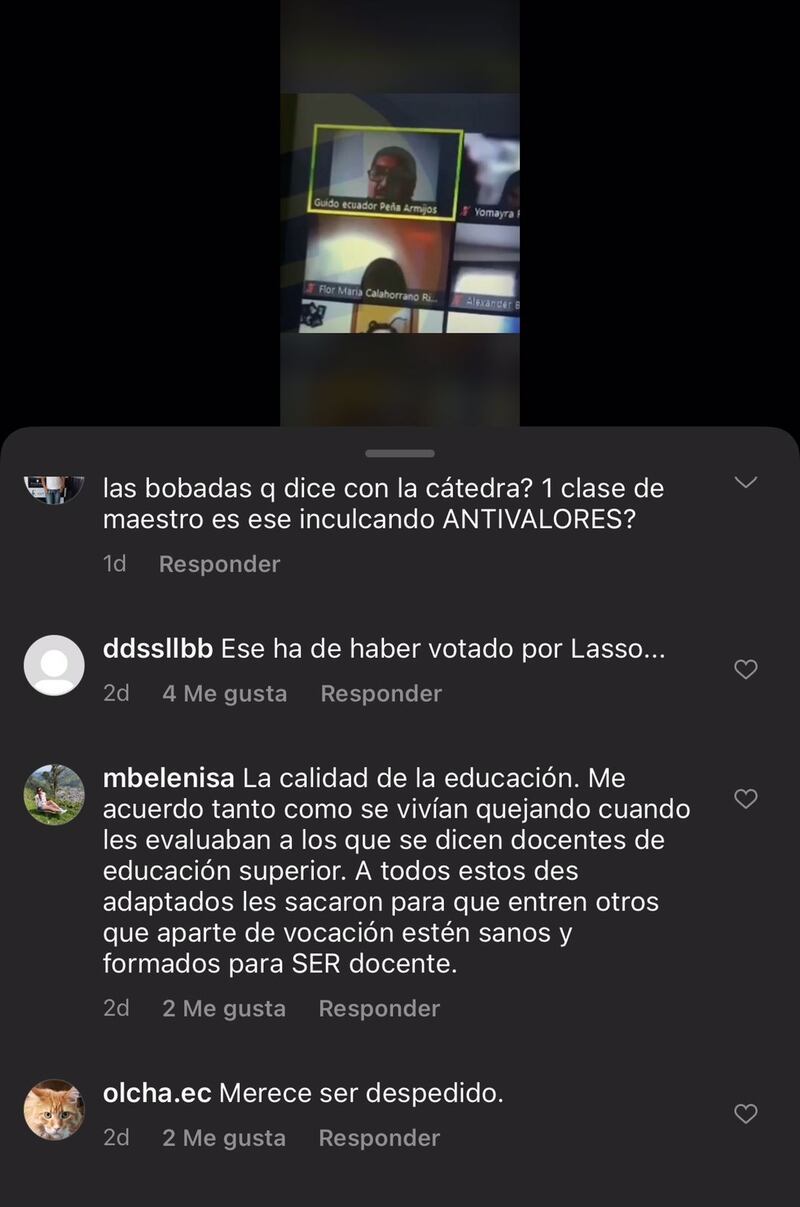View likes on ddsslIbb's comment

(224, 694)
